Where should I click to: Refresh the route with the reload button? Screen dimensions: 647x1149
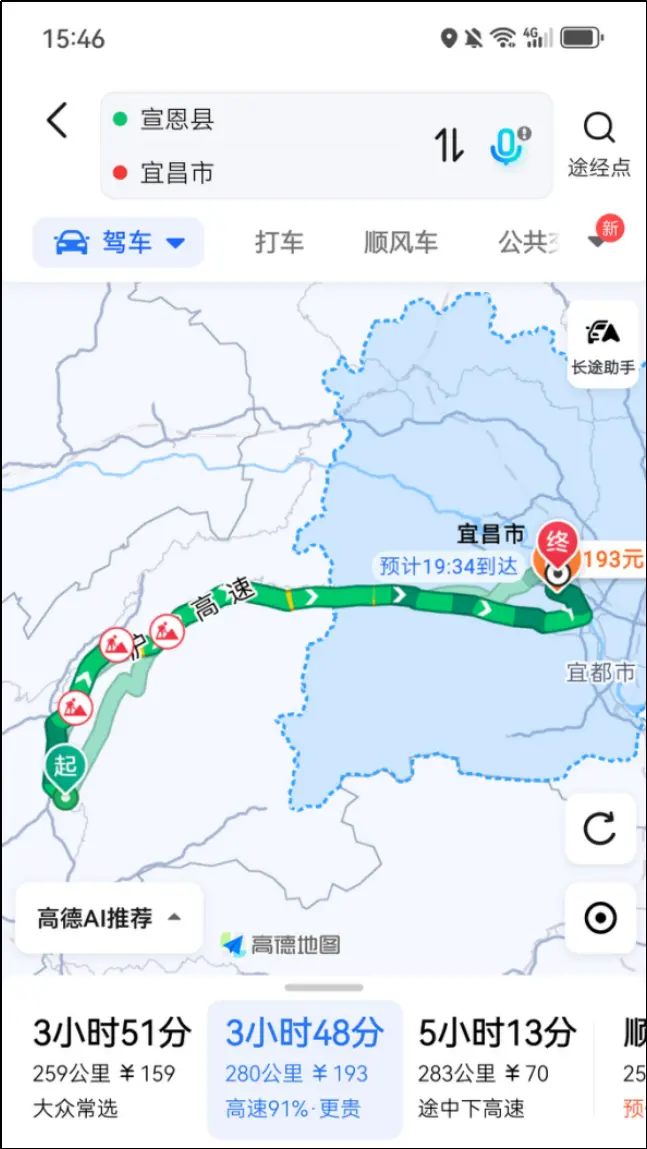[x=601, y=829]
